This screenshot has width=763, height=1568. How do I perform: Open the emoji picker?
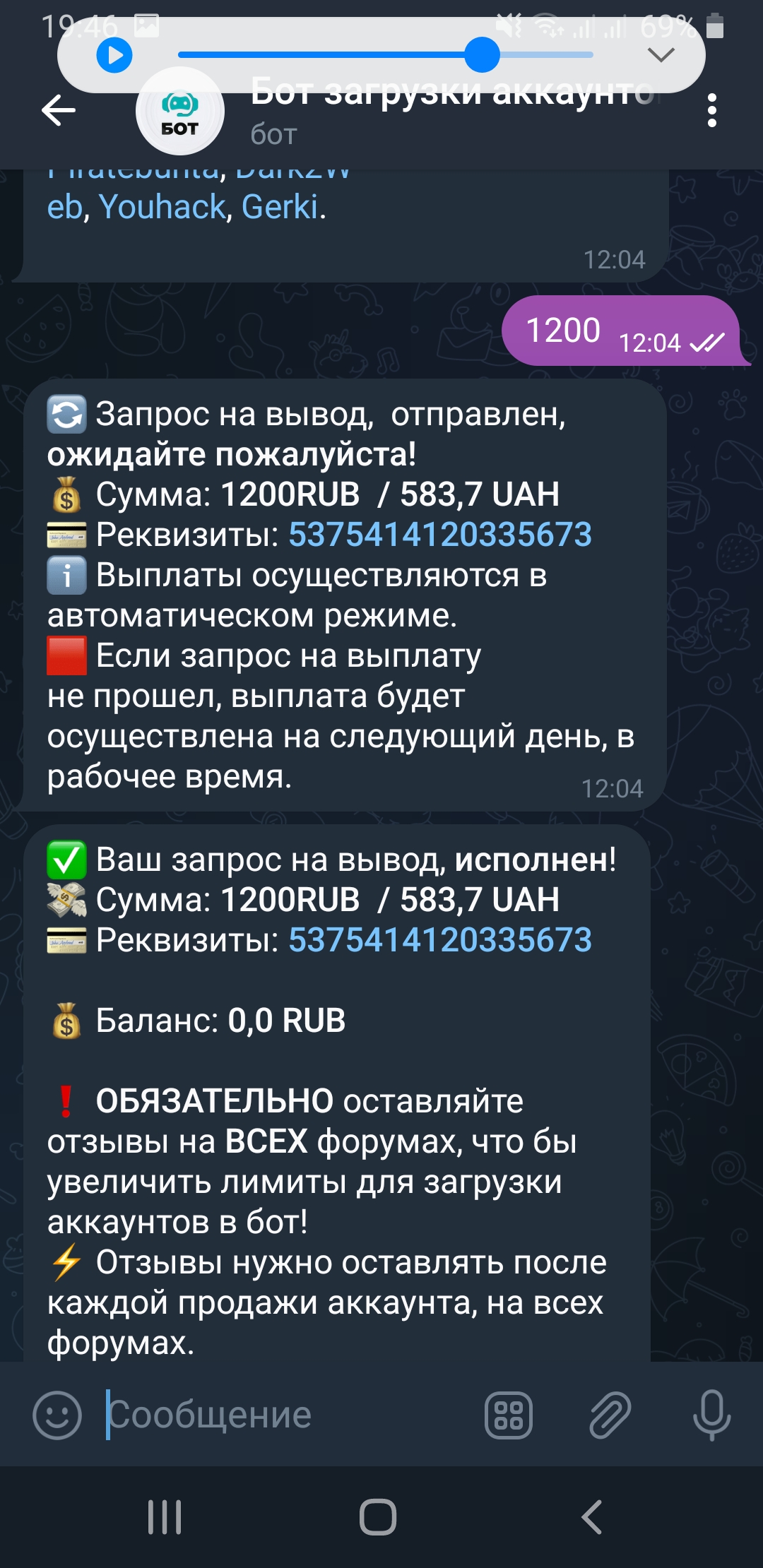pos(57,1415)
